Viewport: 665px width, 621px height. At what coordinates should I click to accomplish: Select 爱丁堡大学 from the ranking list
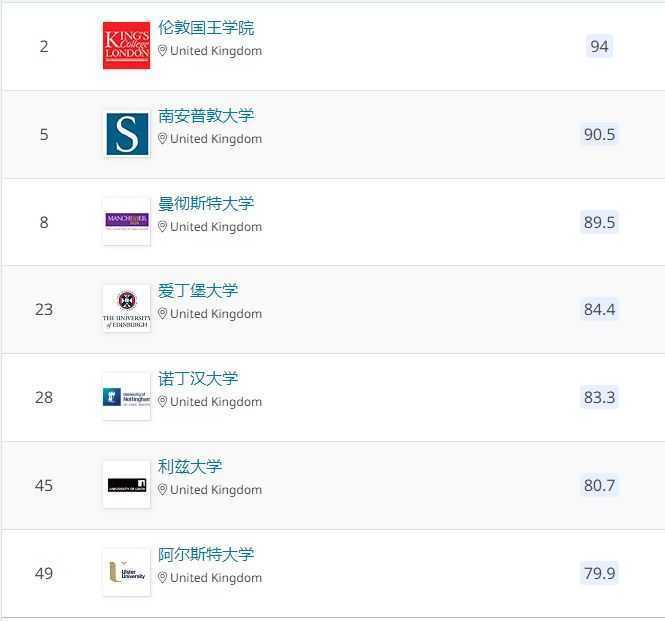tap(198, 291)
